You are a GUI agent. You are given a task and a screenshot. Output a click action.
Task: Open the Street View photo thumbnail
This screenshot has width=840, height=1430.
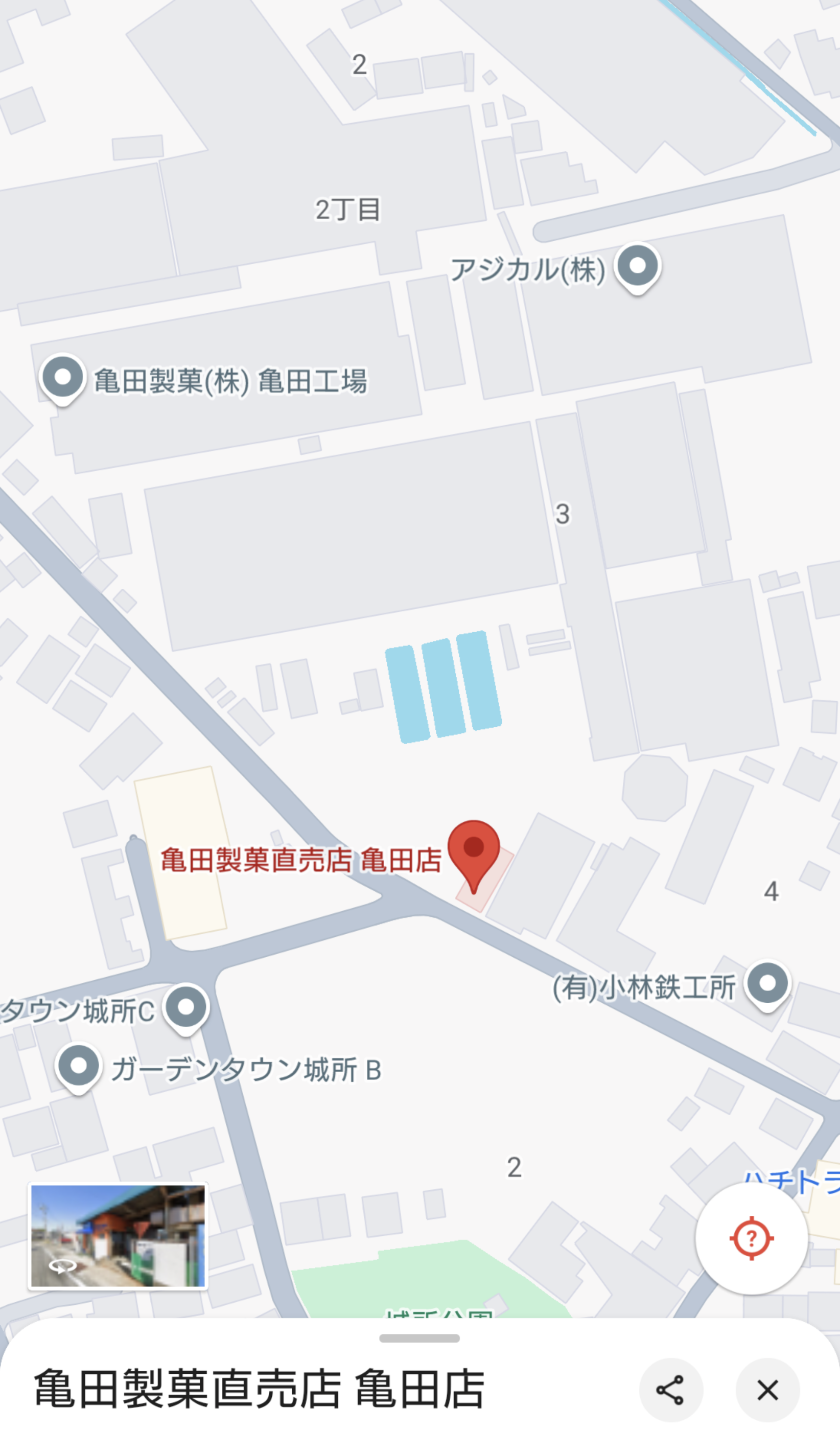pyautogui.click(x=118, y=1236)
